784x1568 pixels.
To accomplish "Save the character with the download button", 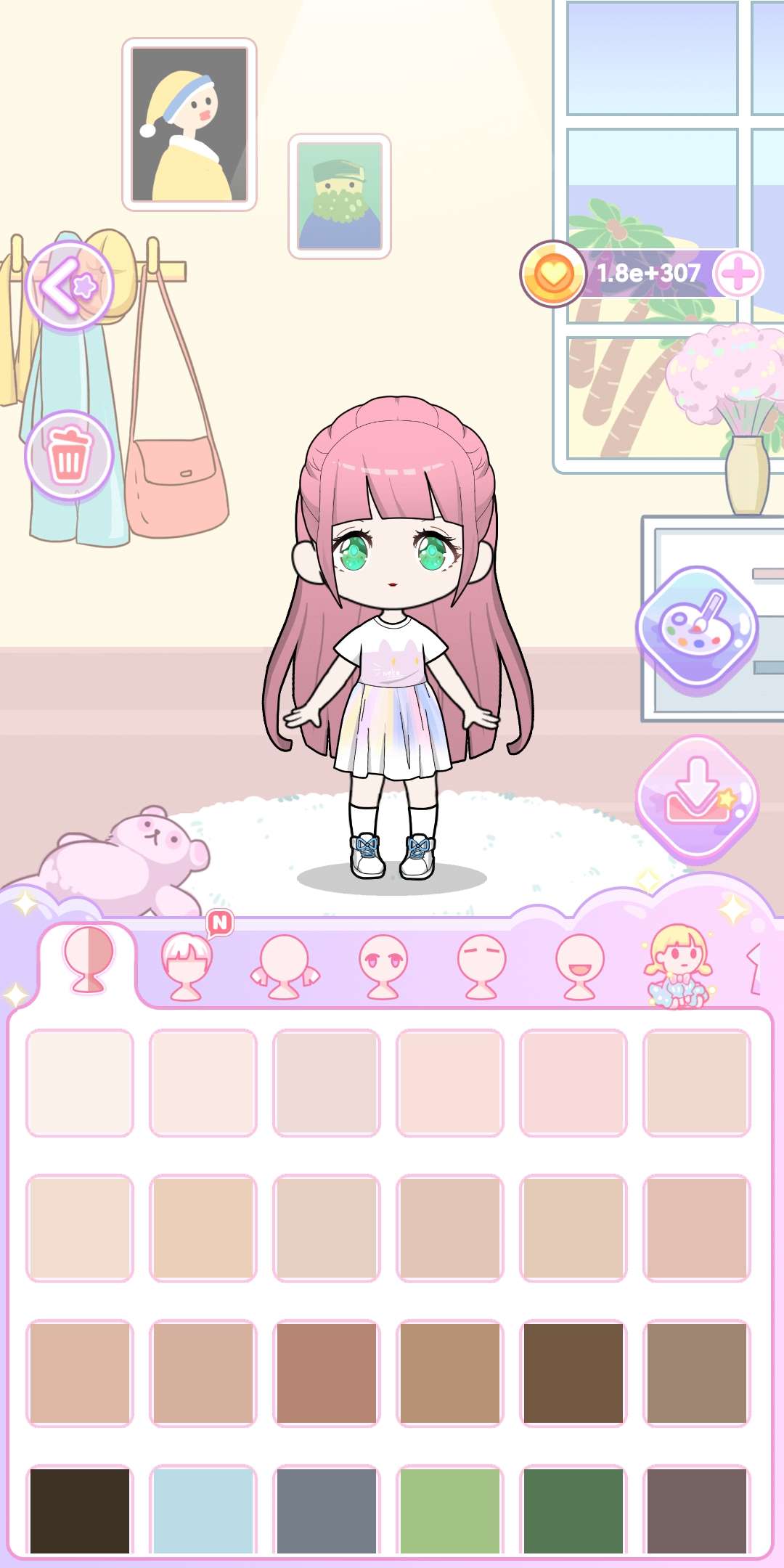I will pyautogui.click(x=697, y=797).
